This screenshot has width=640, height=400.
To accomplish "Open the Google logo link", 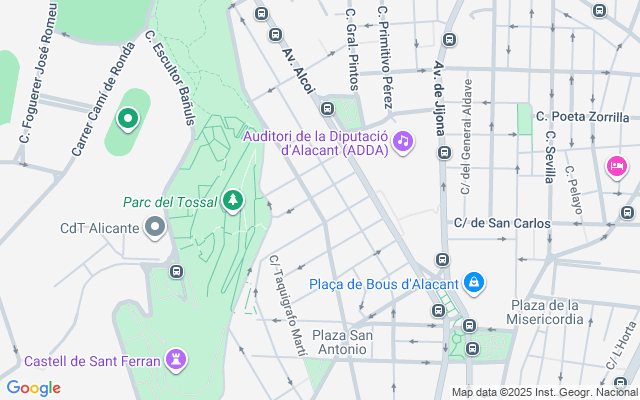I will pyautogui.click(x=33, y=388).
